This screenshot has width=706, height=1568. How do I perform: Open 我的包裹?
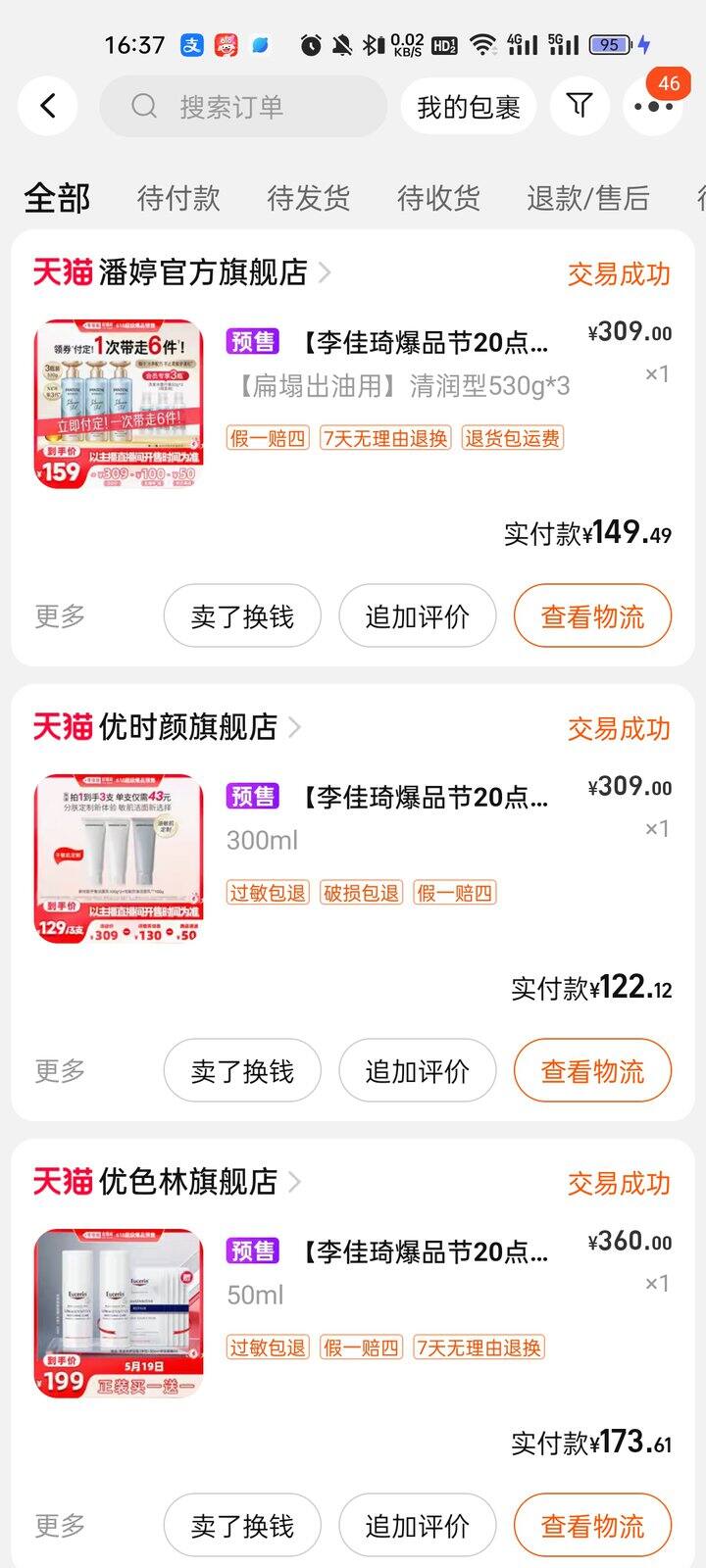468,107
